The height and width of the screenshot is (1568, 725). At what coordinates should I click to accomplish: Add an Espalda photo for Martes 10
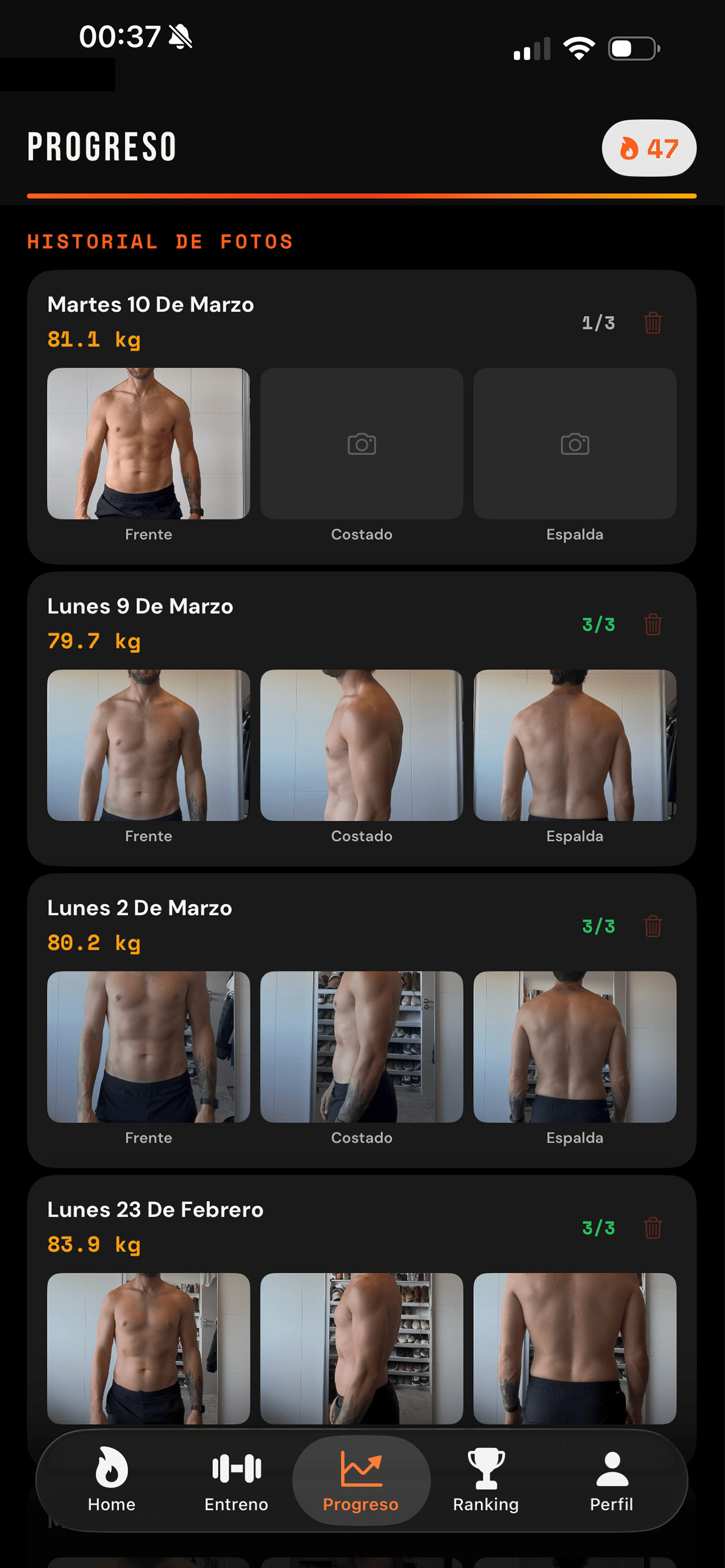[x=574, y=444]
